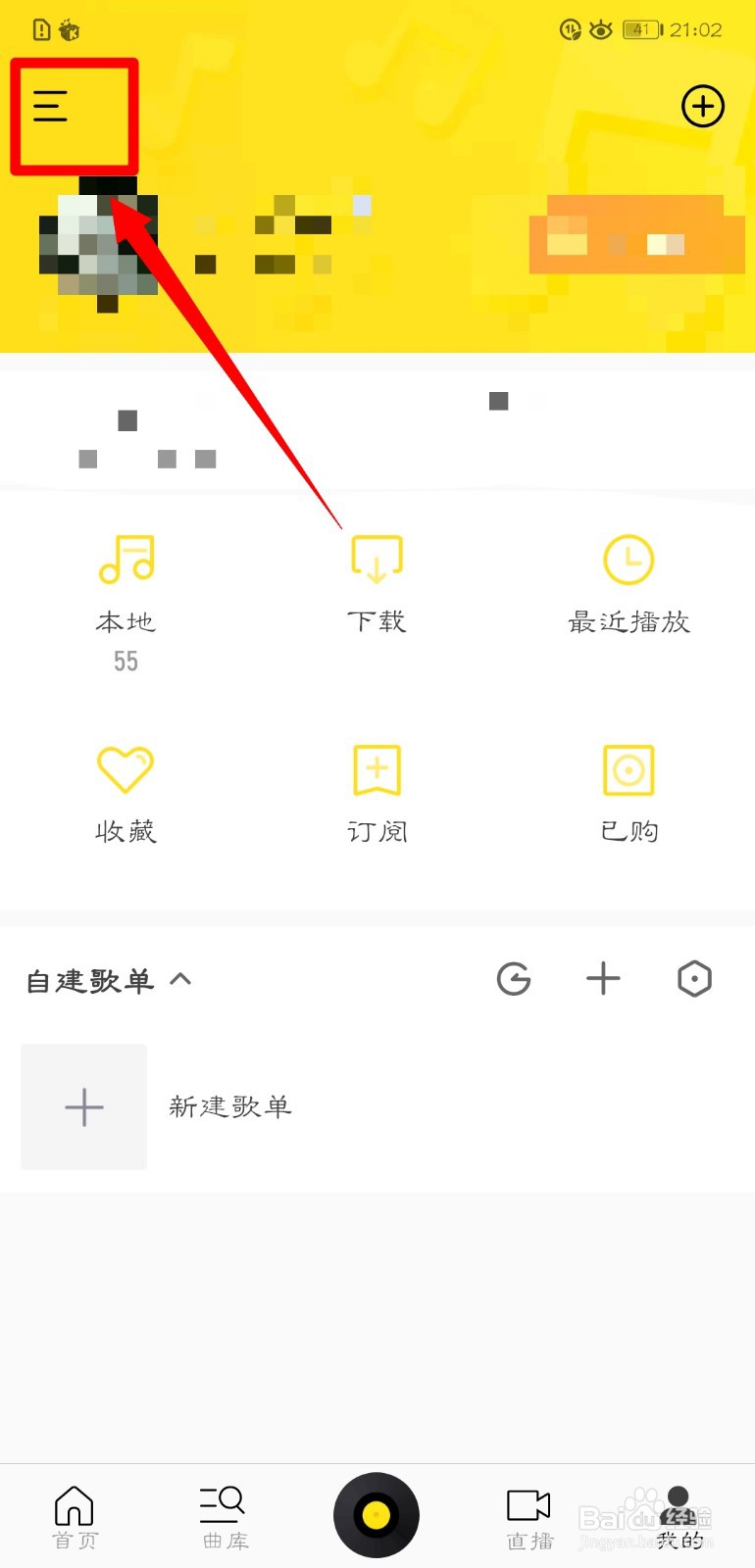
Task: Tap the spinning vinyl playback disc
Action: coord(377,1514)
